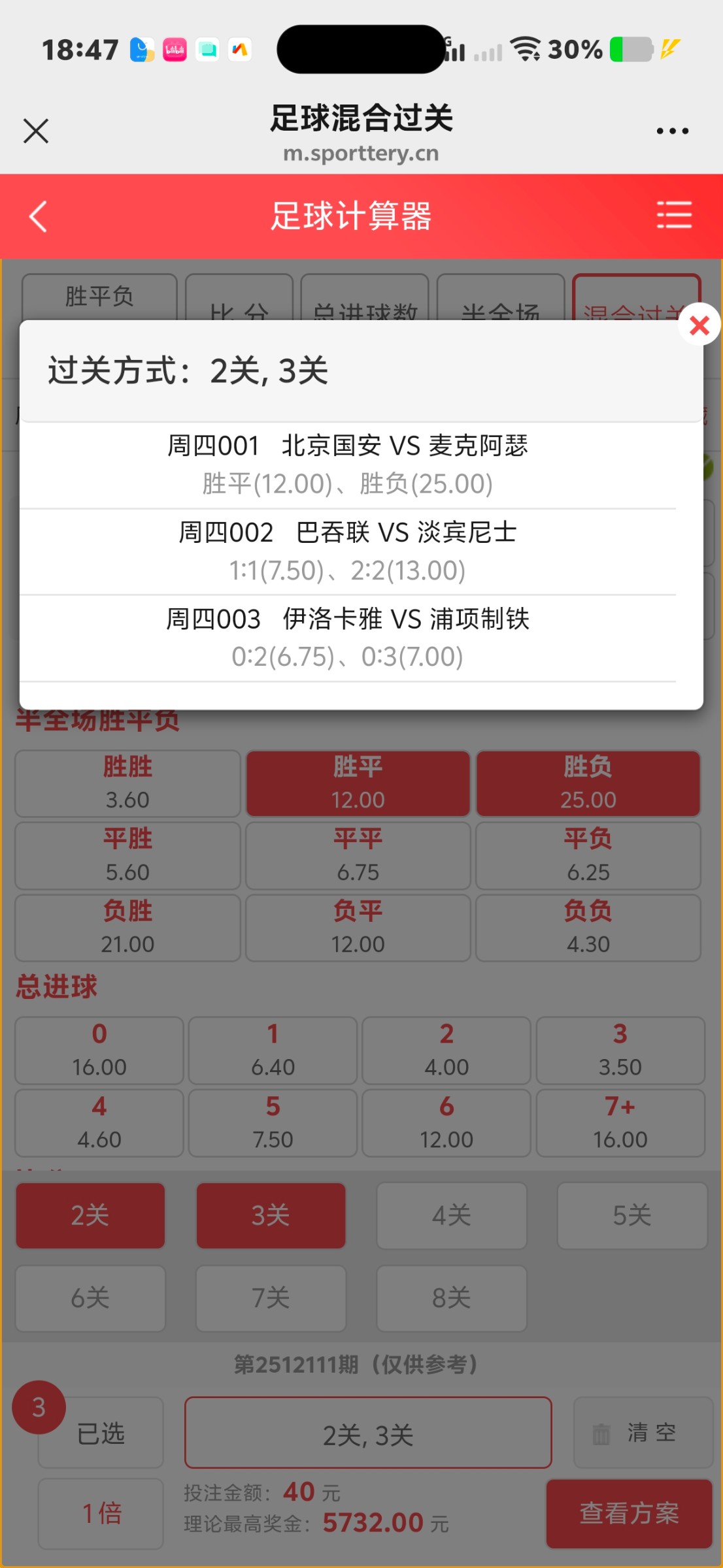Expand the 2关, 3关 selection bar
Screen dimensions: 723x1568
[368, 1433]
